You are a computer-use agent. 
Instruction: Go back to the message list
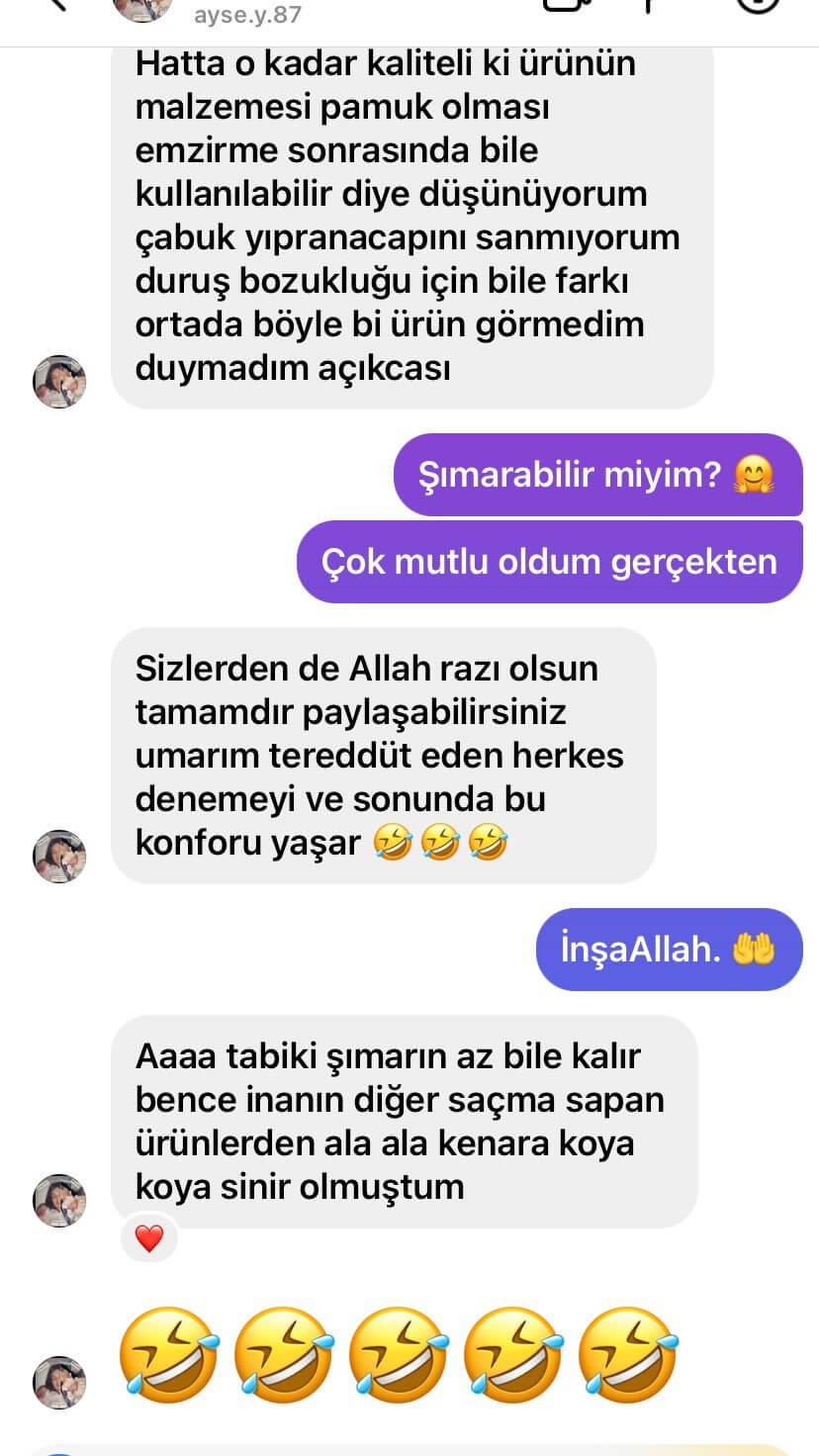coord(57,5)
